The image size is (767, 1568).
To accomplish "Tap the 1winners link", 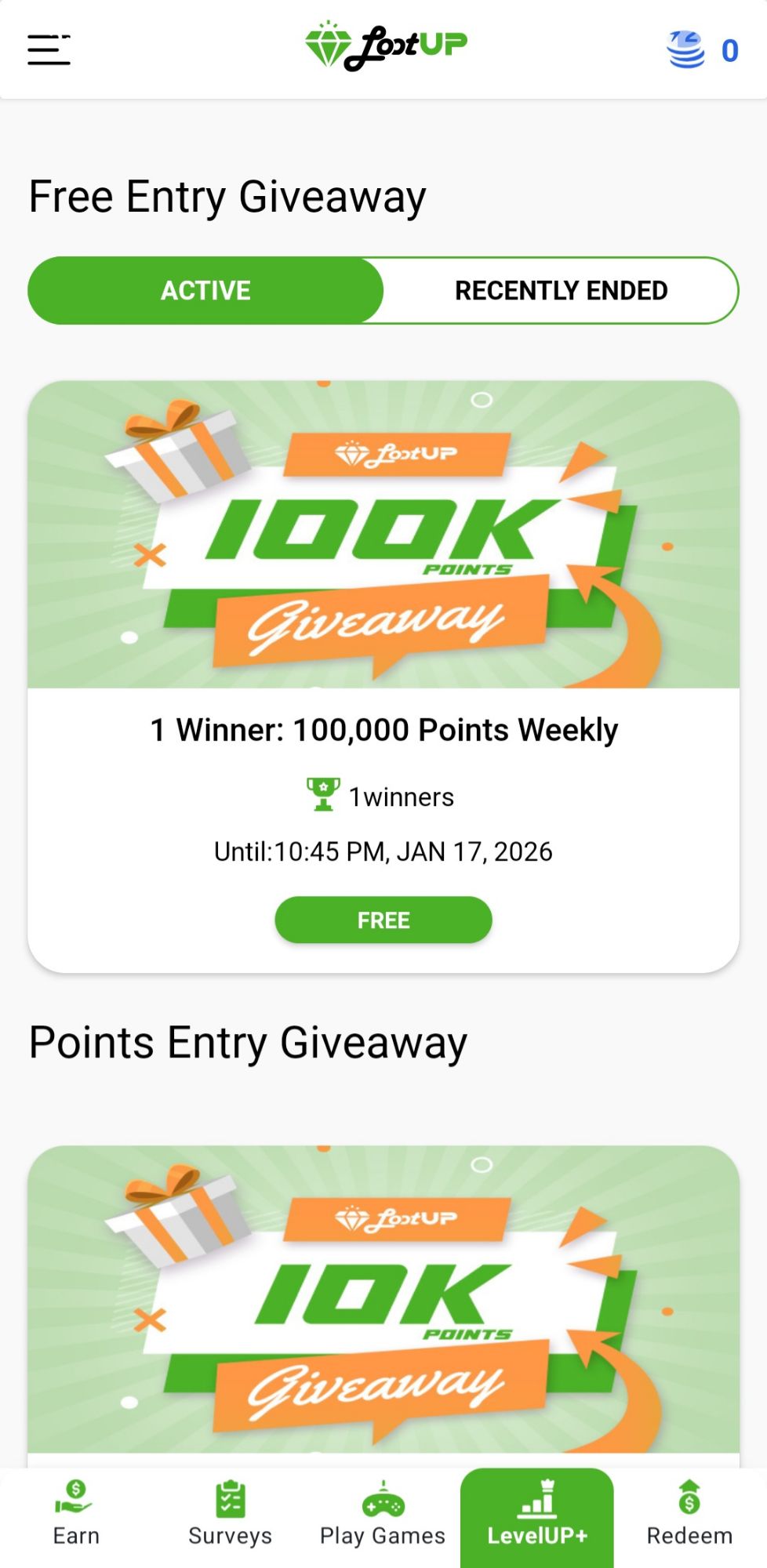I will (x=401, y=796).
